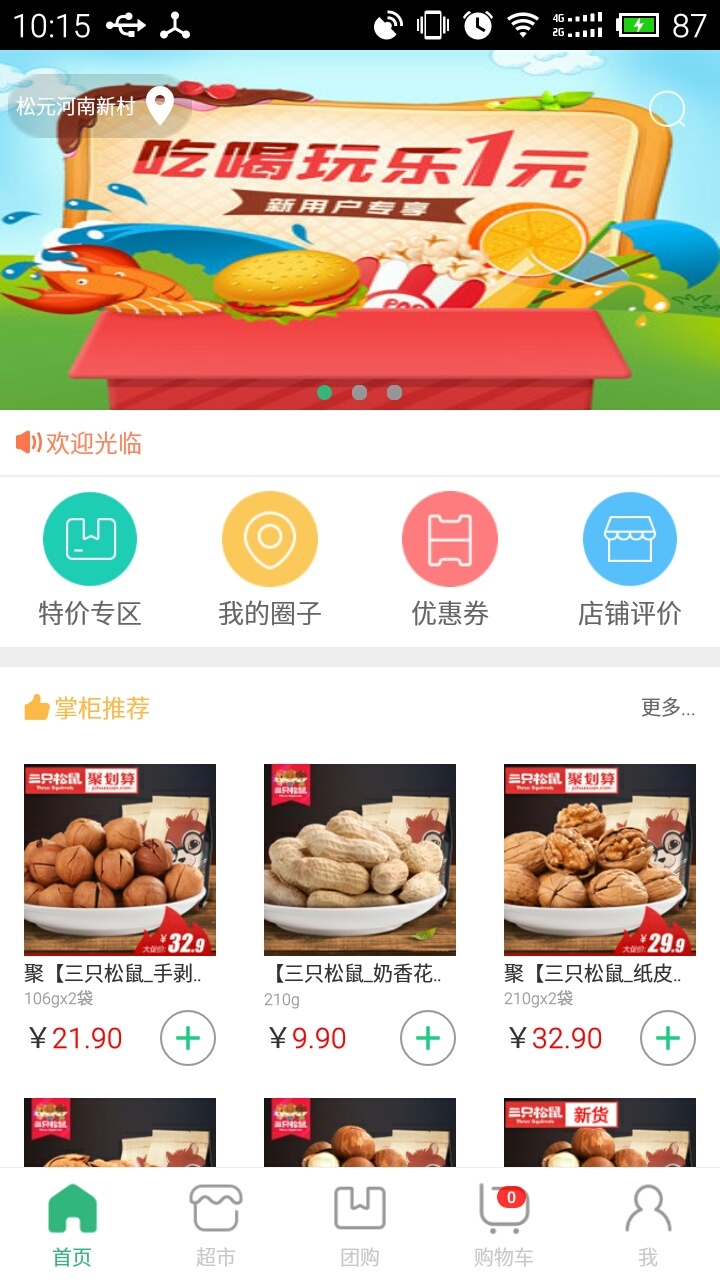This screenshot has height=1280, width=720.
Task: Select the third carousel indicator dot
Action: pyautogui.click(x=394, y=393)
